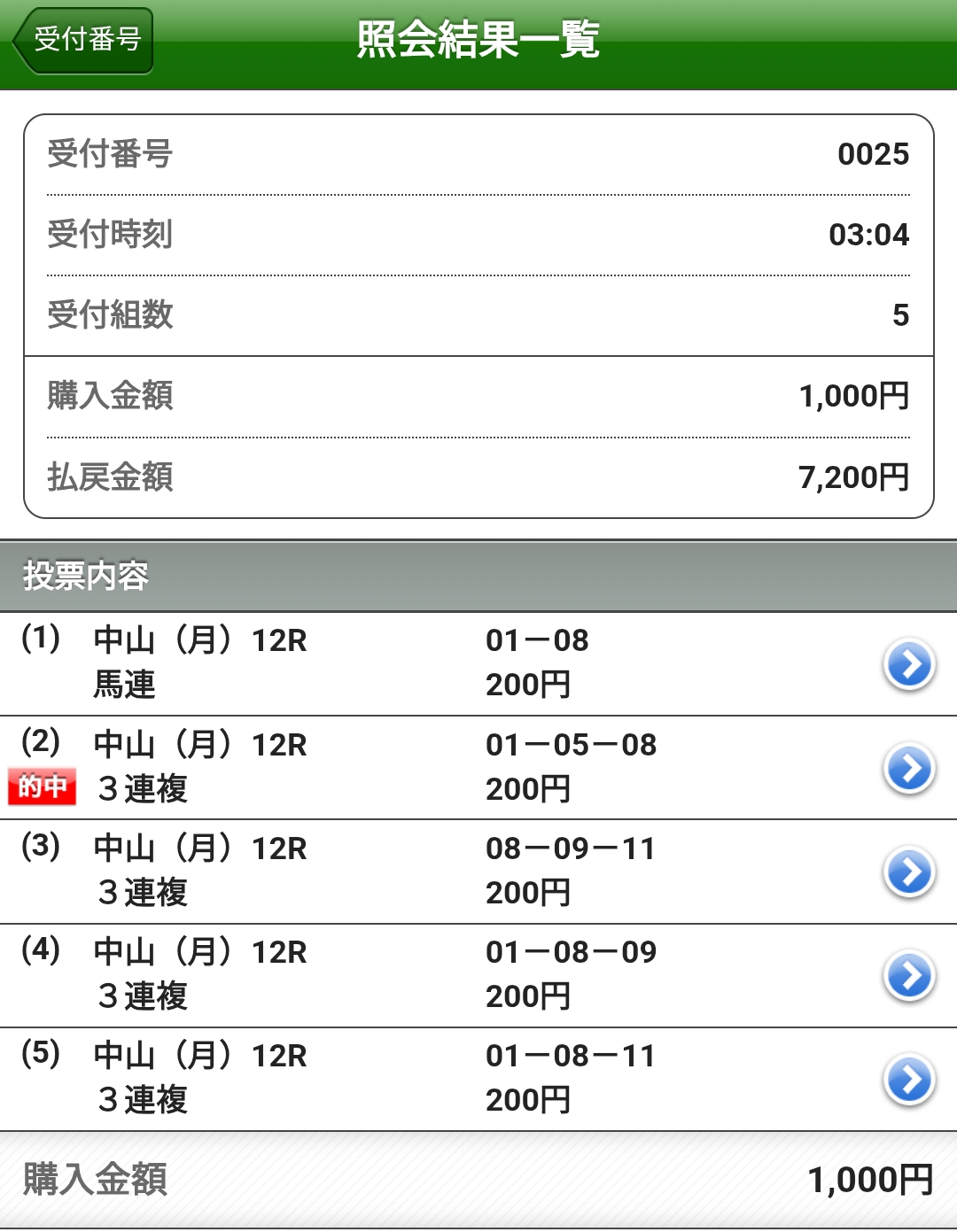Screen dimensions: 957x1232
Task: Go back to 受付番号 screen
Action: click(83, 41)
